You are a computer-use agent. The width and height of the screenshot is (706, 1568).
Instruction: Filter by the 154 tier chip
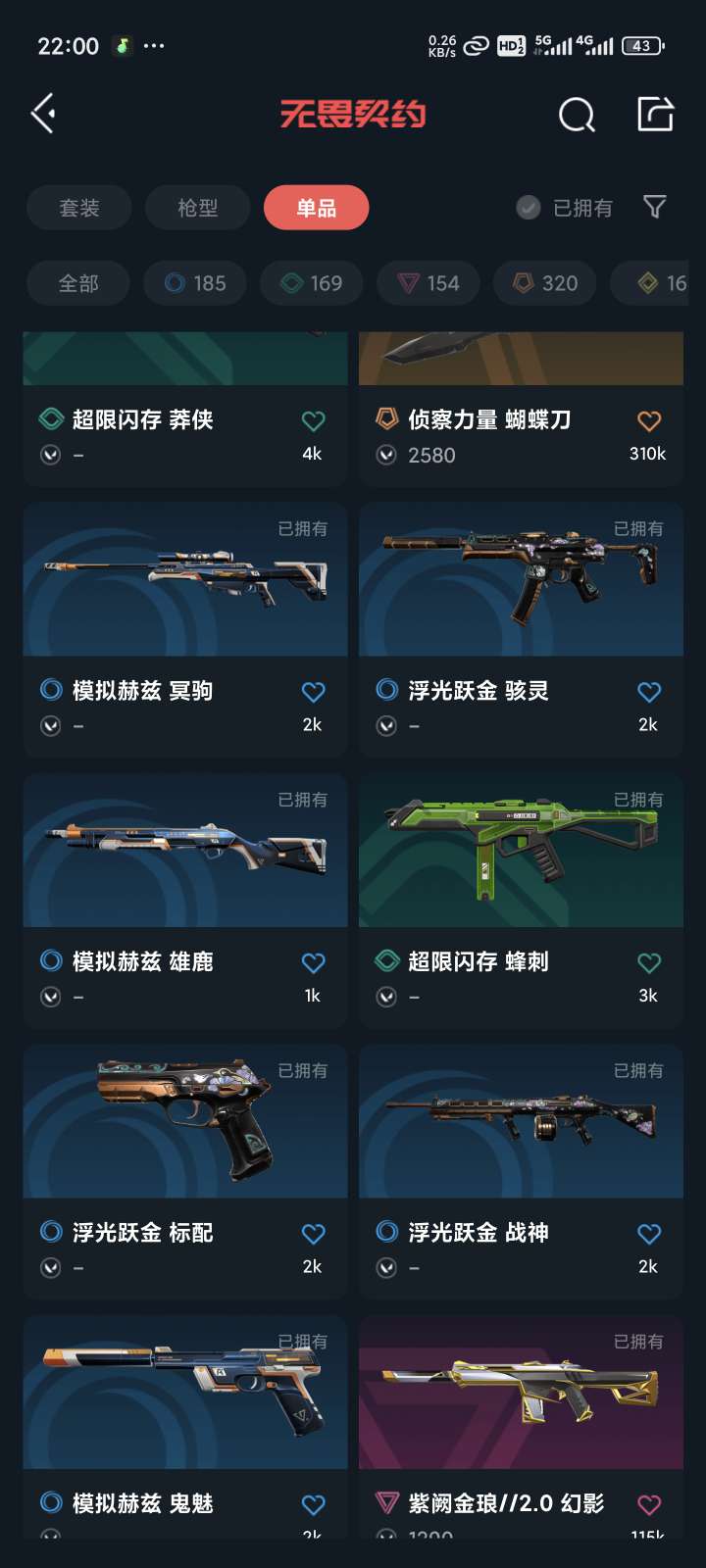pyautogui.click(x=428, y=283)
